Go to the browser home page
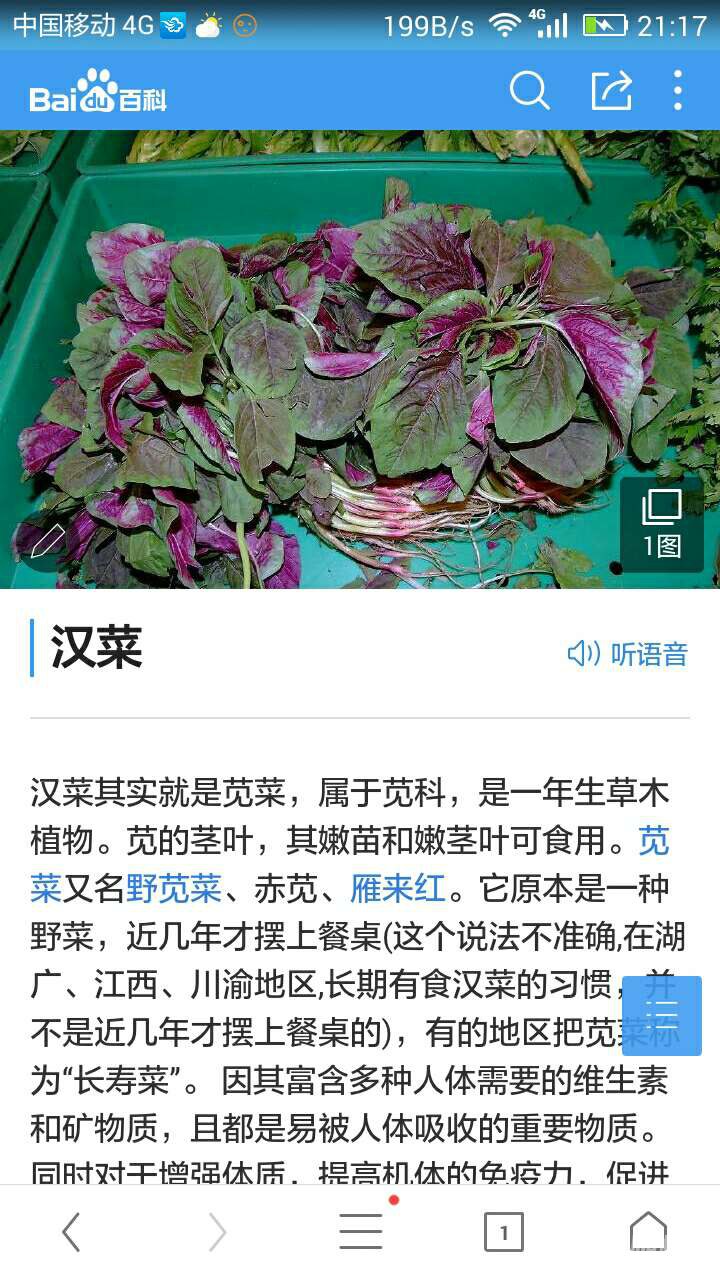 (648, 1232)
